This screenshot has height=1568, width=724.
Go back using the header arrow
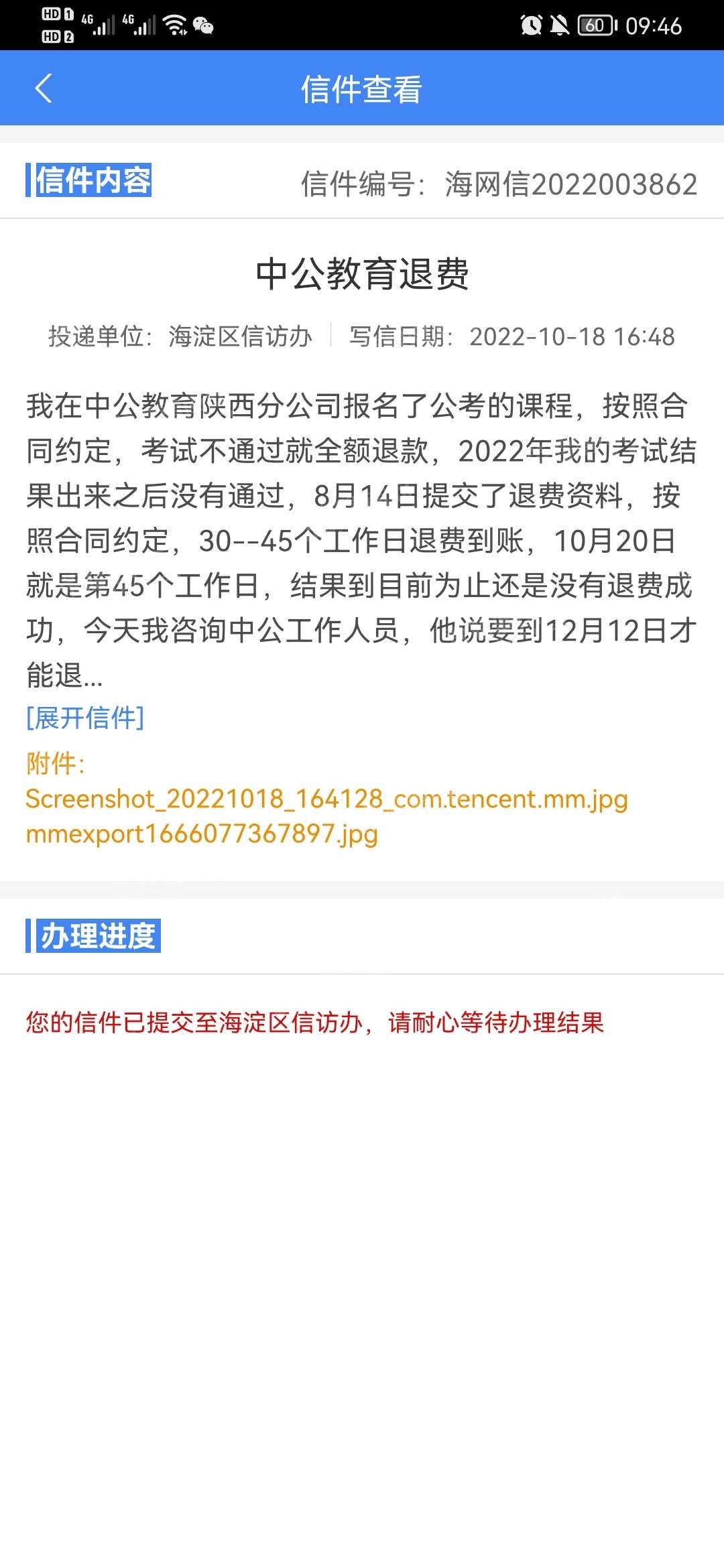(44, 88)
